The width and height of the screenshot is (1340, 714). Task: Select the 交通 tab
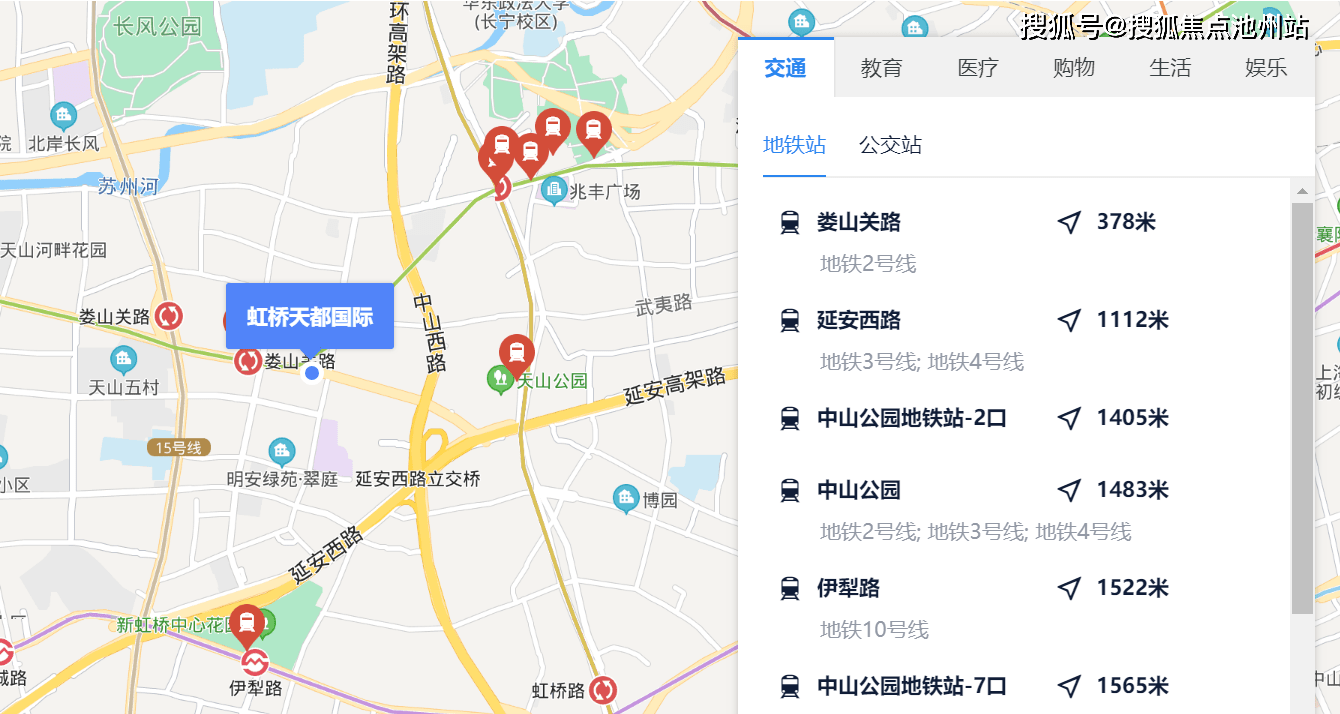(x=785, y=68)
